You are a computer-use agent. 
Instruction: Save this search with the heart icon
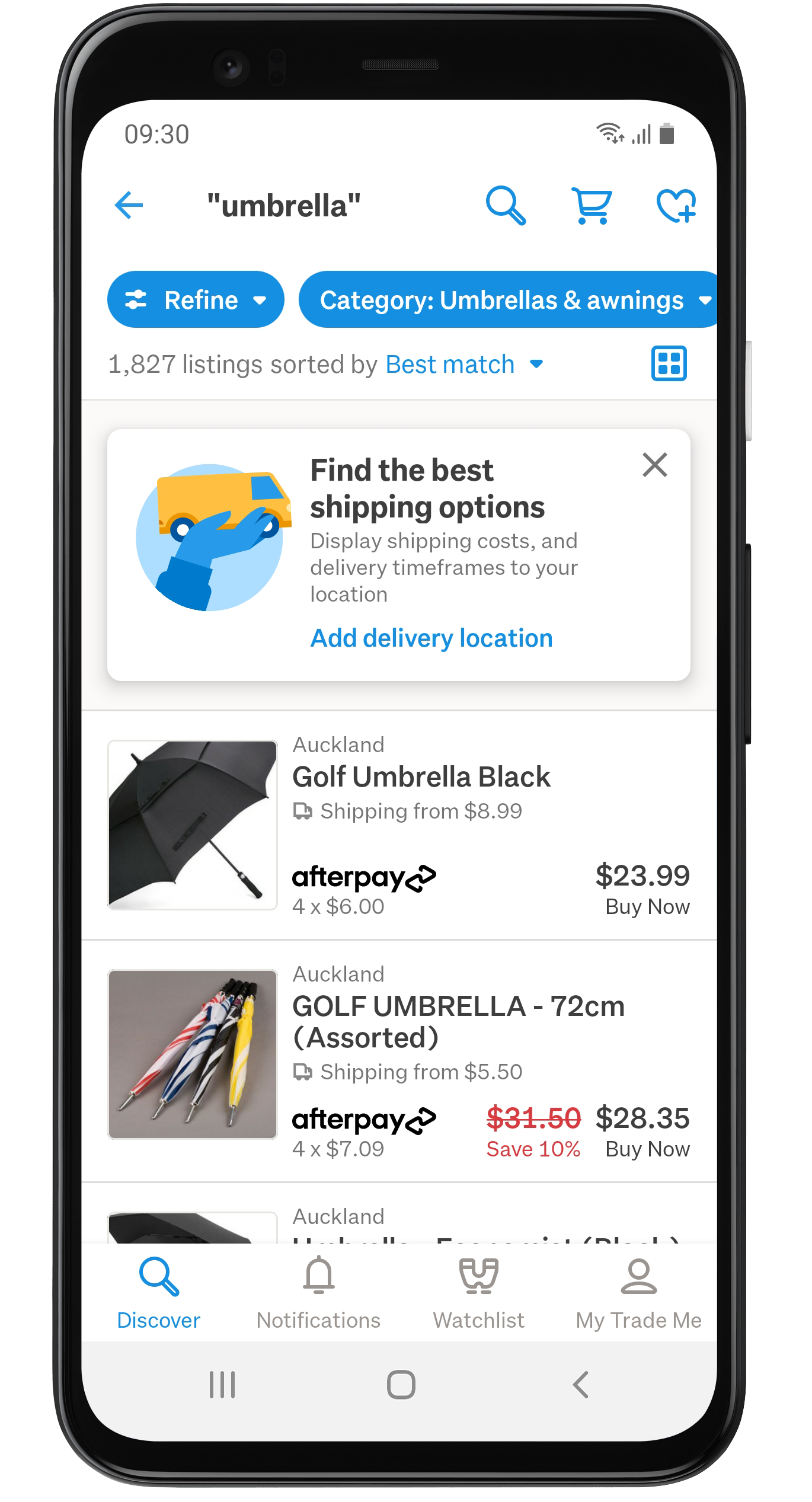click(676, 206)
